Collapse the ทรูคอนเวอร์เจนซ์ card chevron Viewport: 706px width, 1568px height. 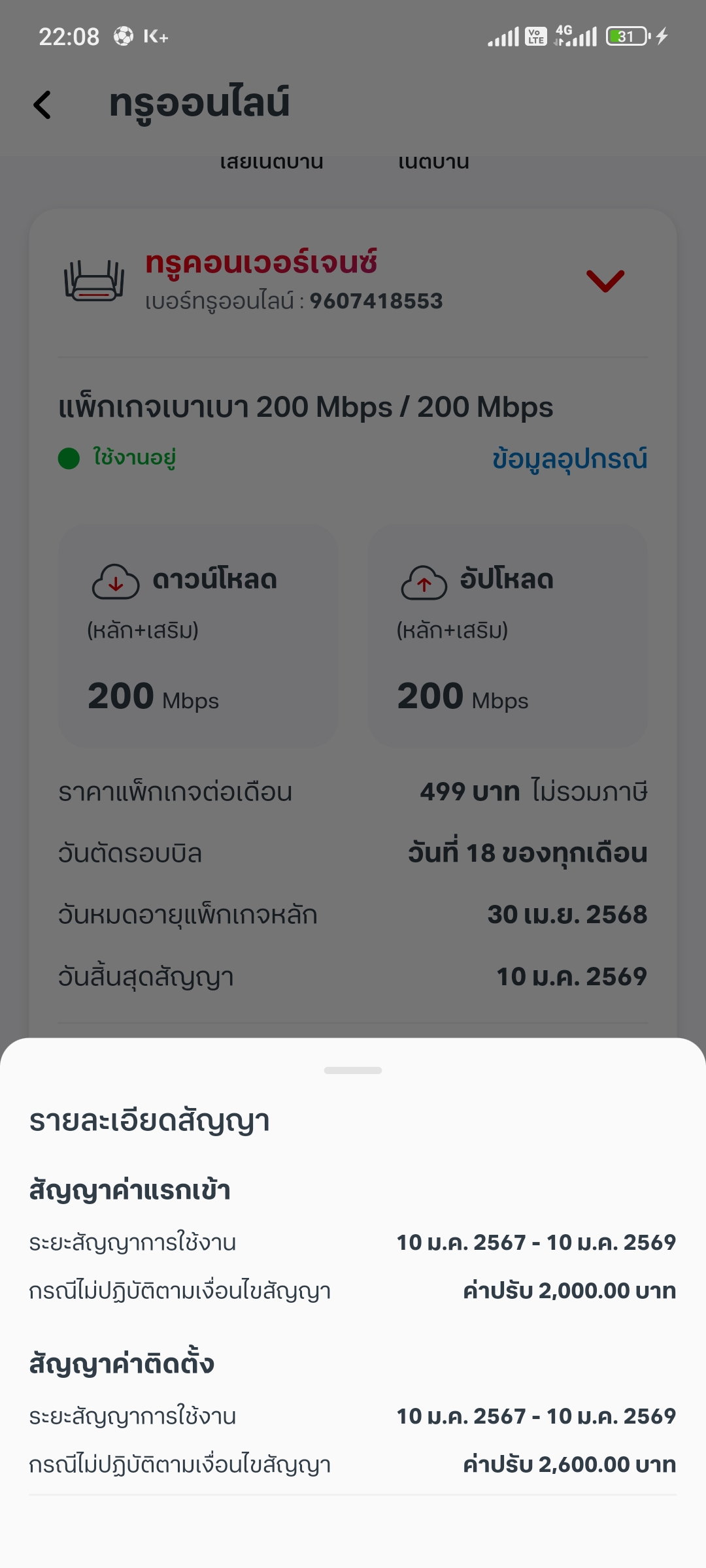tap(605, 281)
